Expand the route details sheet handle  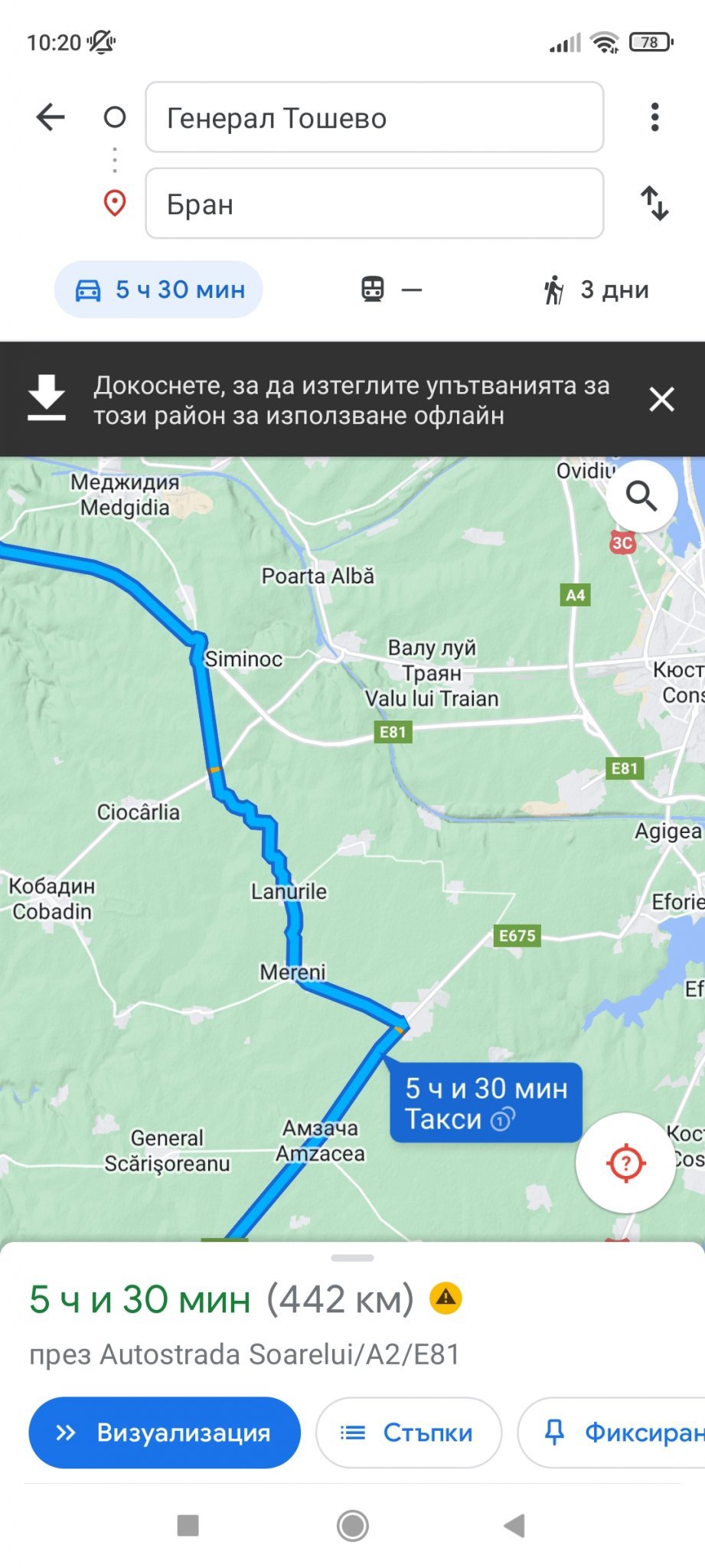click(x=352, y=1258)
